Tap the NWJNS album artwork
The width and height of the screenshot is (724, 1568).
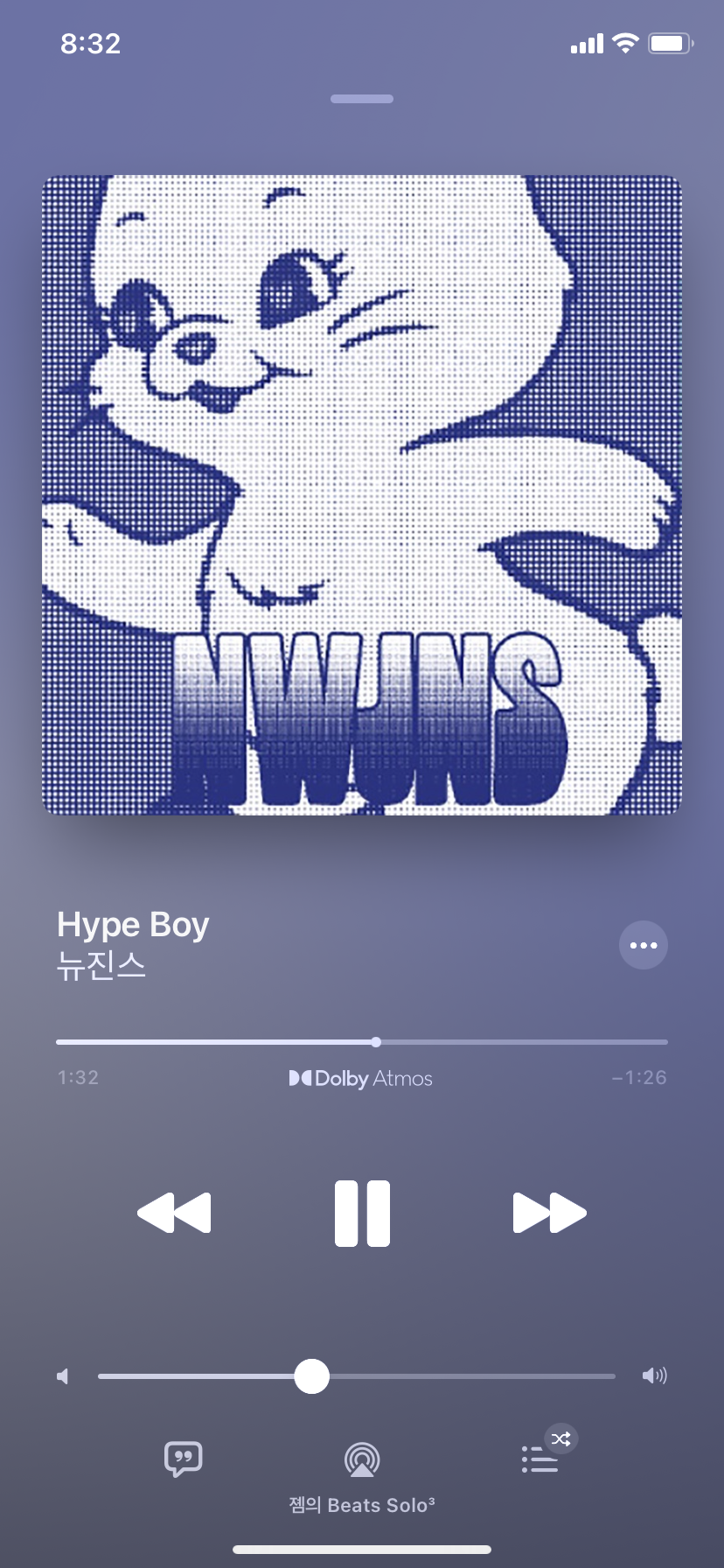point(361,494)
